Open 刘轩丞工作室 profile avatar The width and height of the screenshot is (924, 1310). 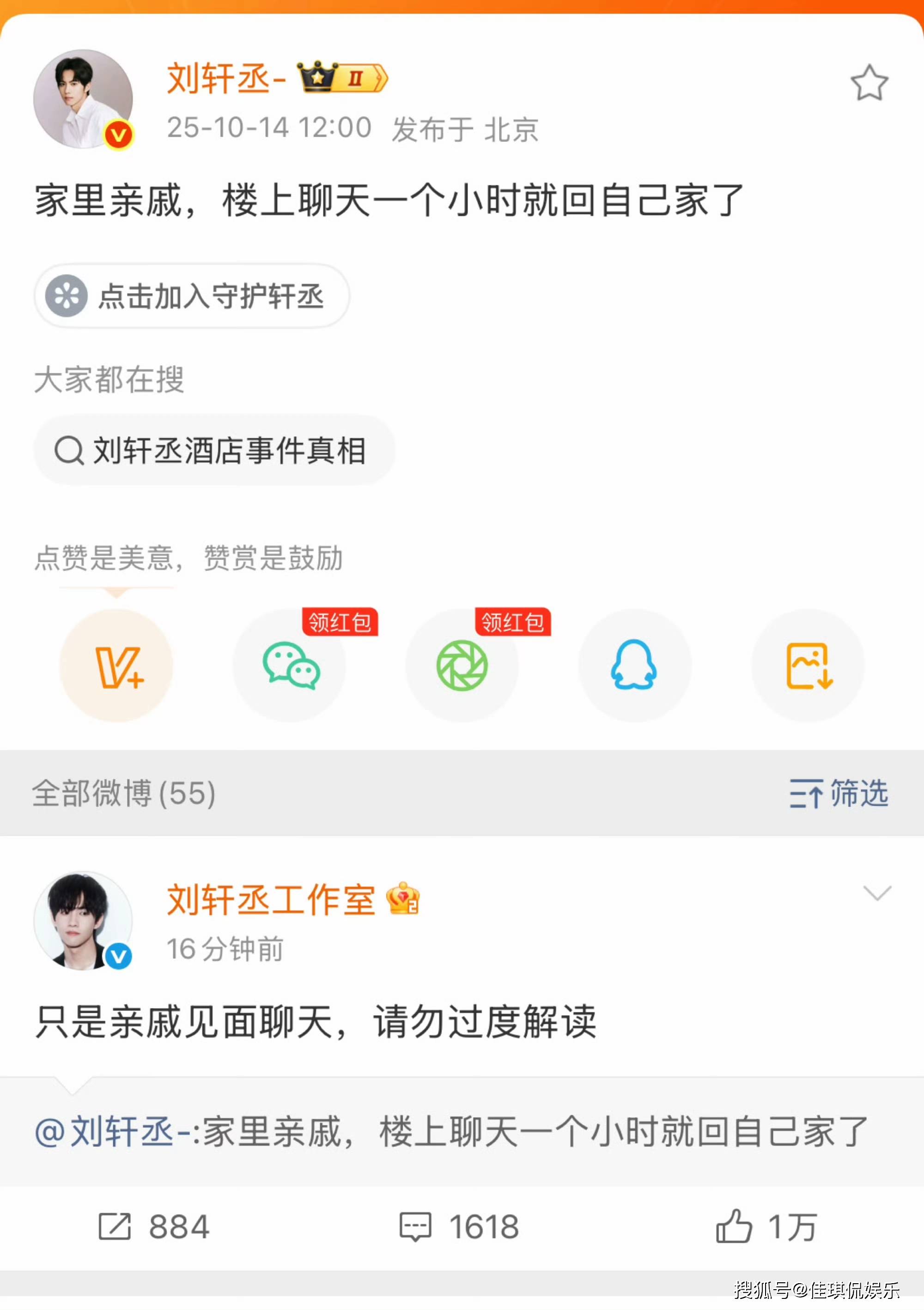click(83, 921)
